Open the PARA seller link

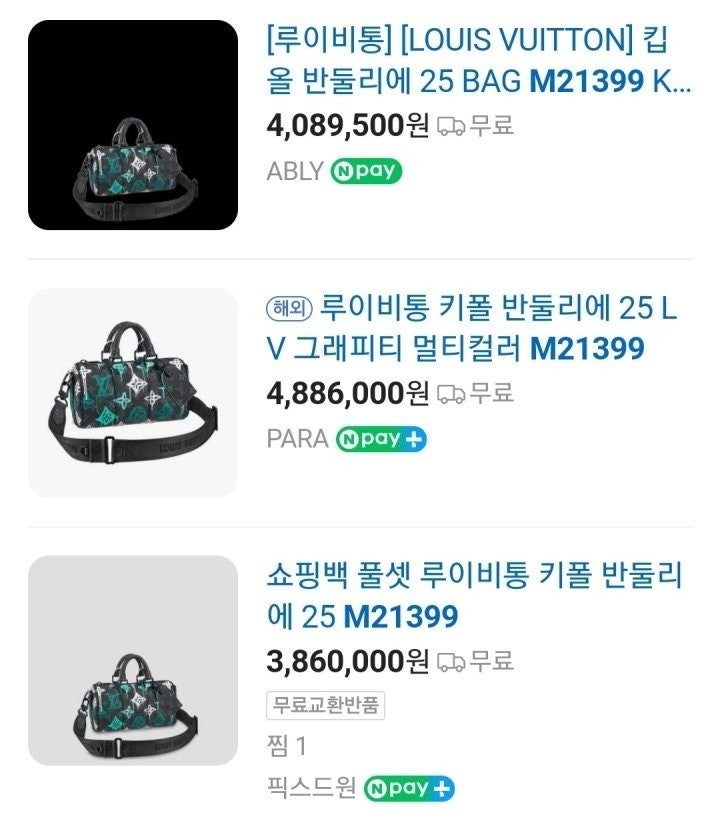[x=297, y=439]
